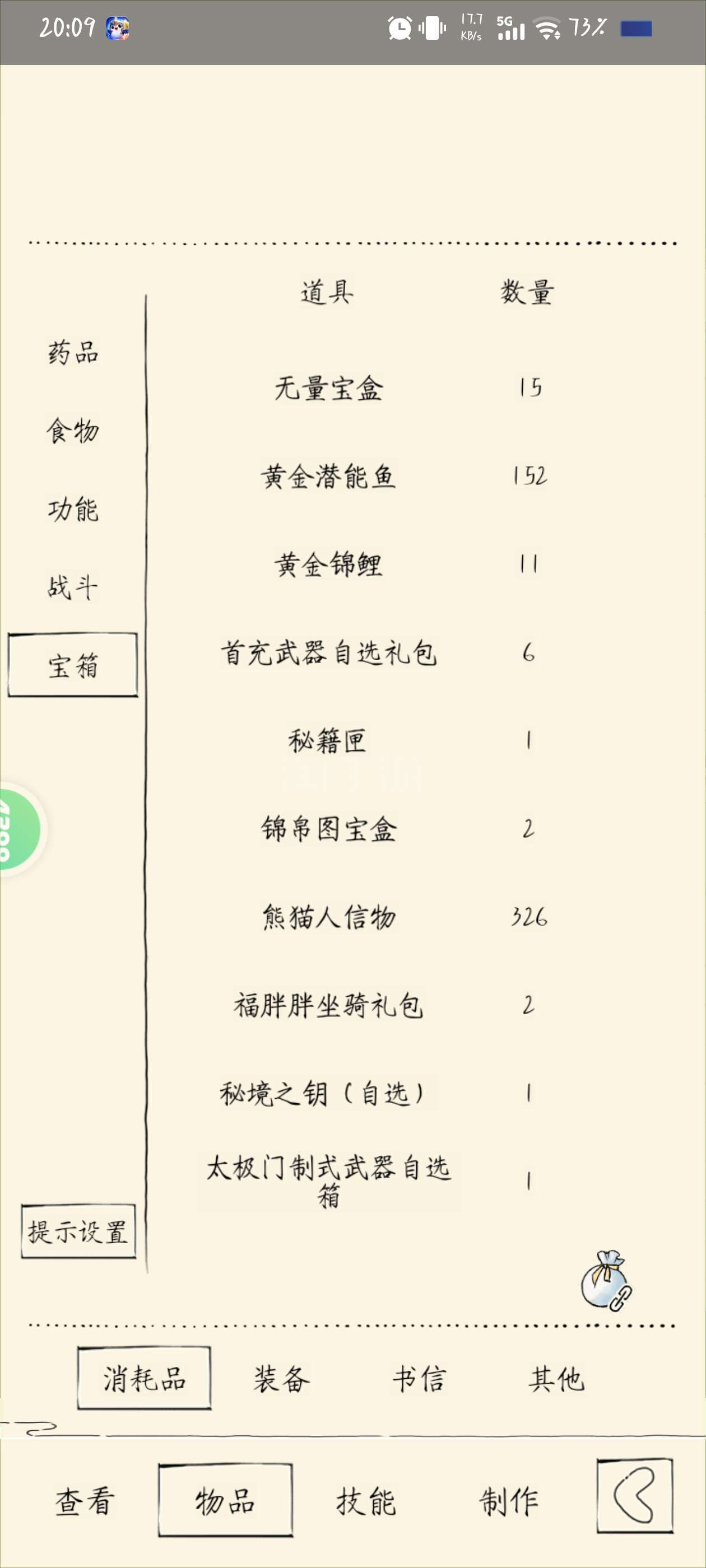Tap the back arrow button
The height and width of the screenshot is (1568, 706).
pos(635,1496)
